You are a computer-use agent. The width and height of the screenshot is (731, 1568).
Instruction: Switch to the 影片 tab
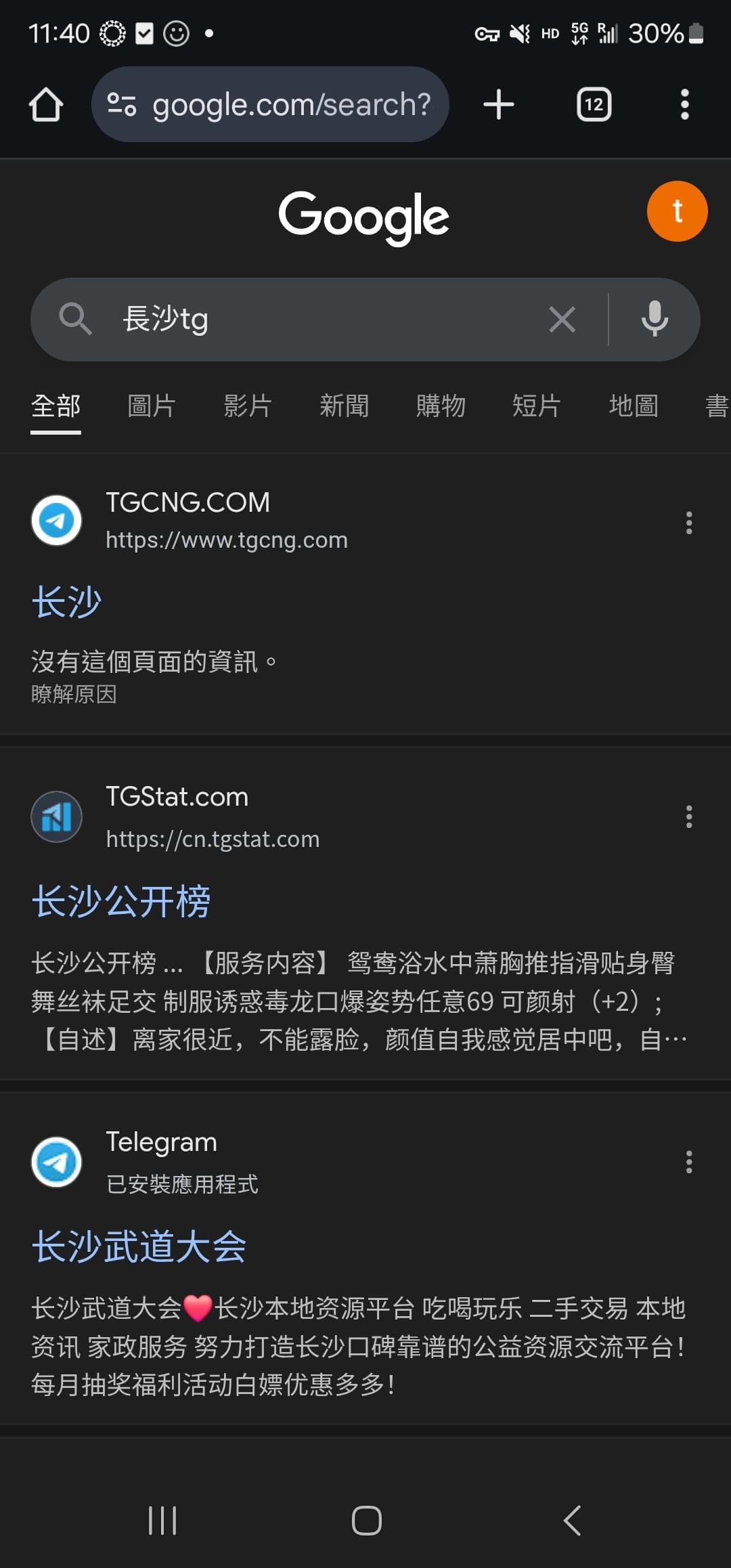click(x=248, y=406)
